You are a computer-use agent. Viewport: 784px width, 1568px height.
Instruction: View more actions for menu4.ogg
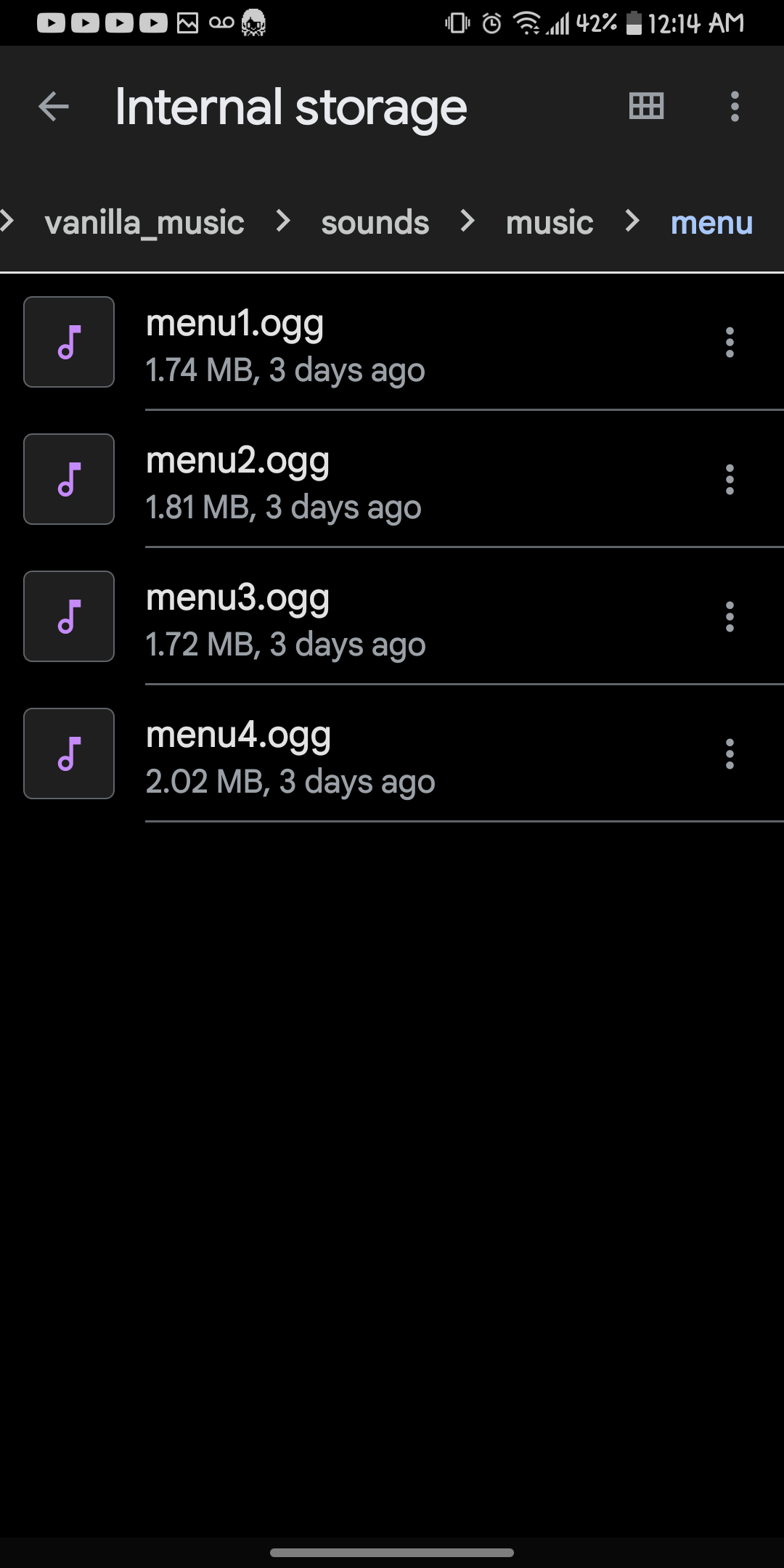tap(730, 754)
